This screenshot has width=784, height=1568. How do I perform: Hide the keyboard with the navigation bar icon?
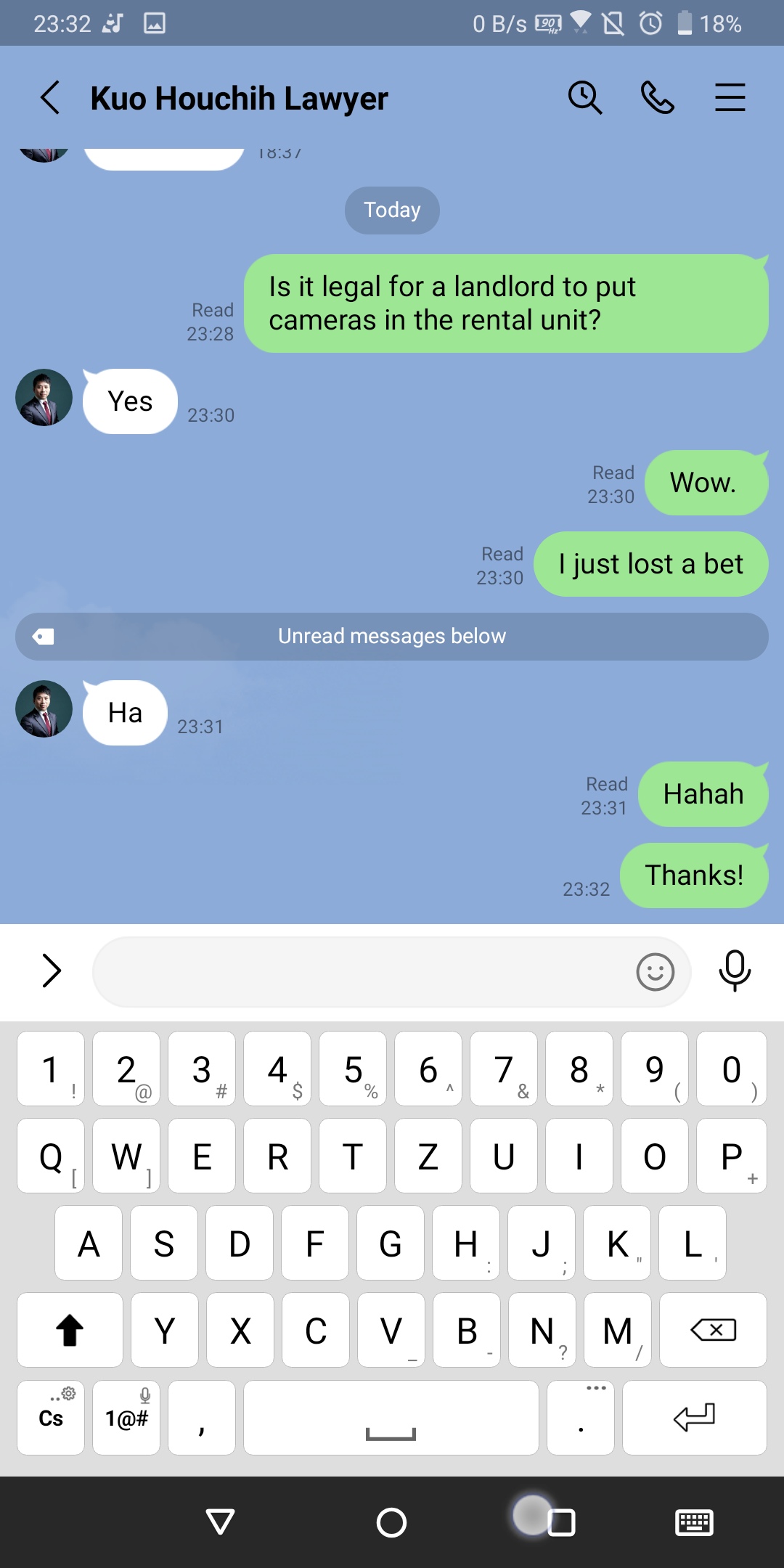point(694,1522)
